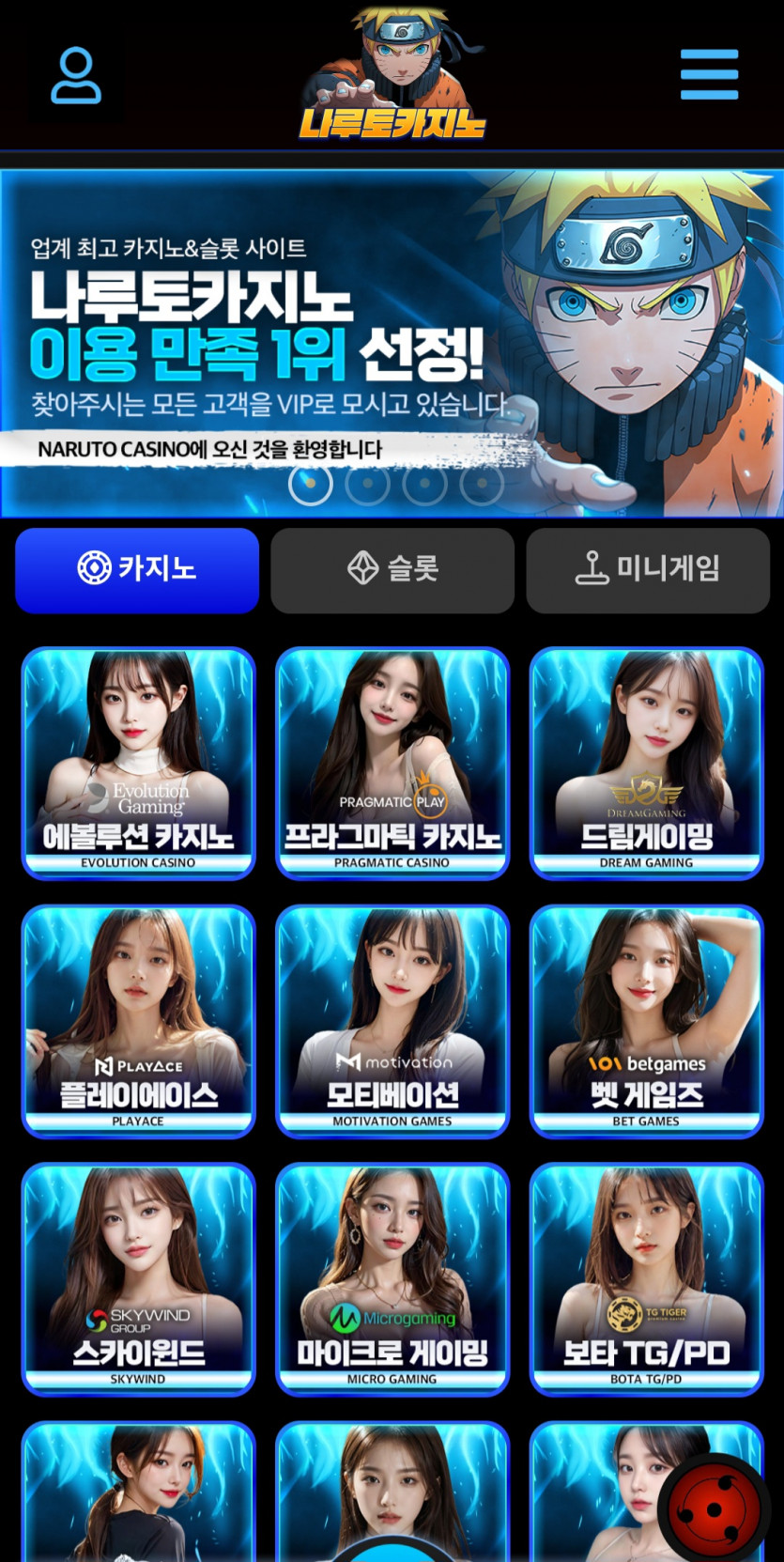The width and height of the screenshot is (784, 1562).
Task: Jump to the second banner slide dot
Action: pos(367,484)
